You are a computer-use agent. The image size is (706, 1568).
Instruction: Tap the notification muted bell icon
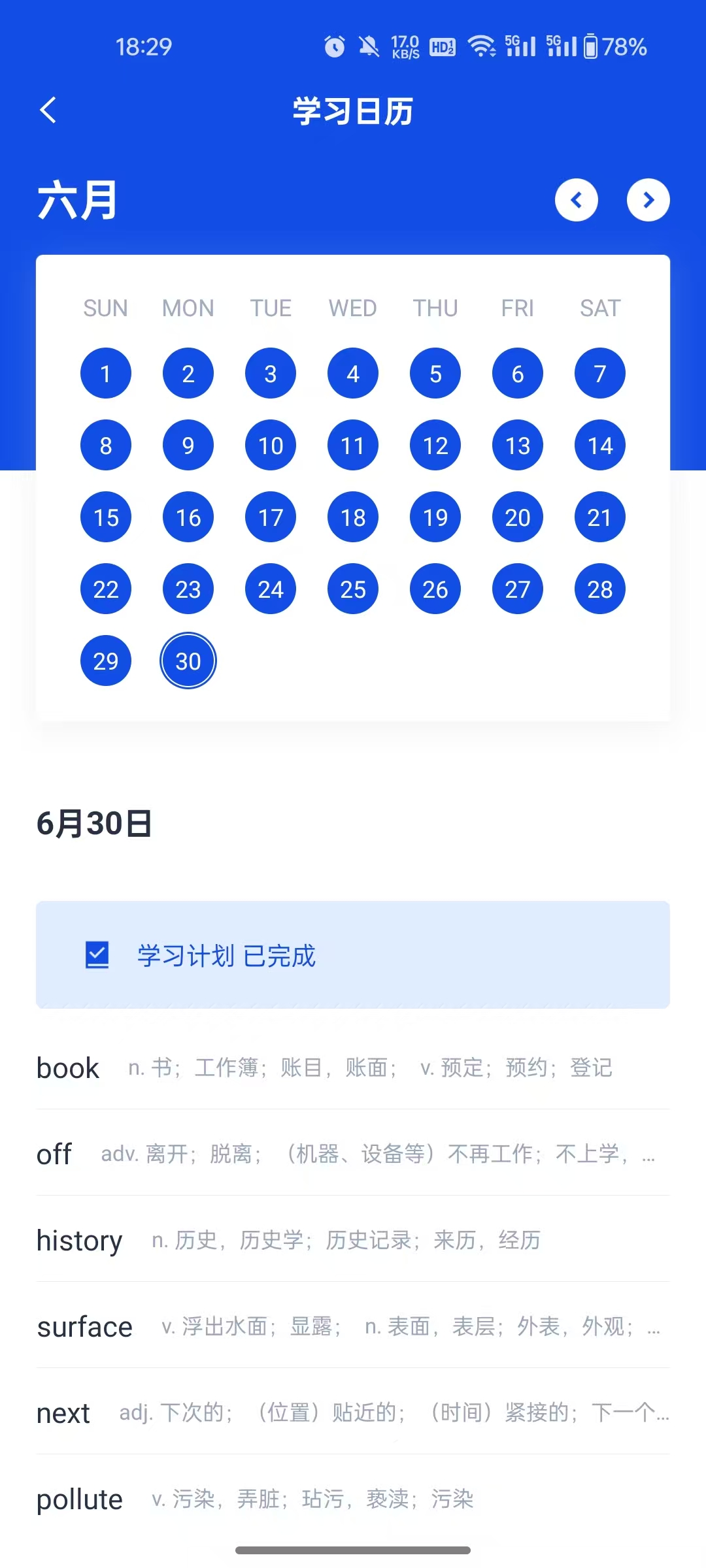[368, 47]
